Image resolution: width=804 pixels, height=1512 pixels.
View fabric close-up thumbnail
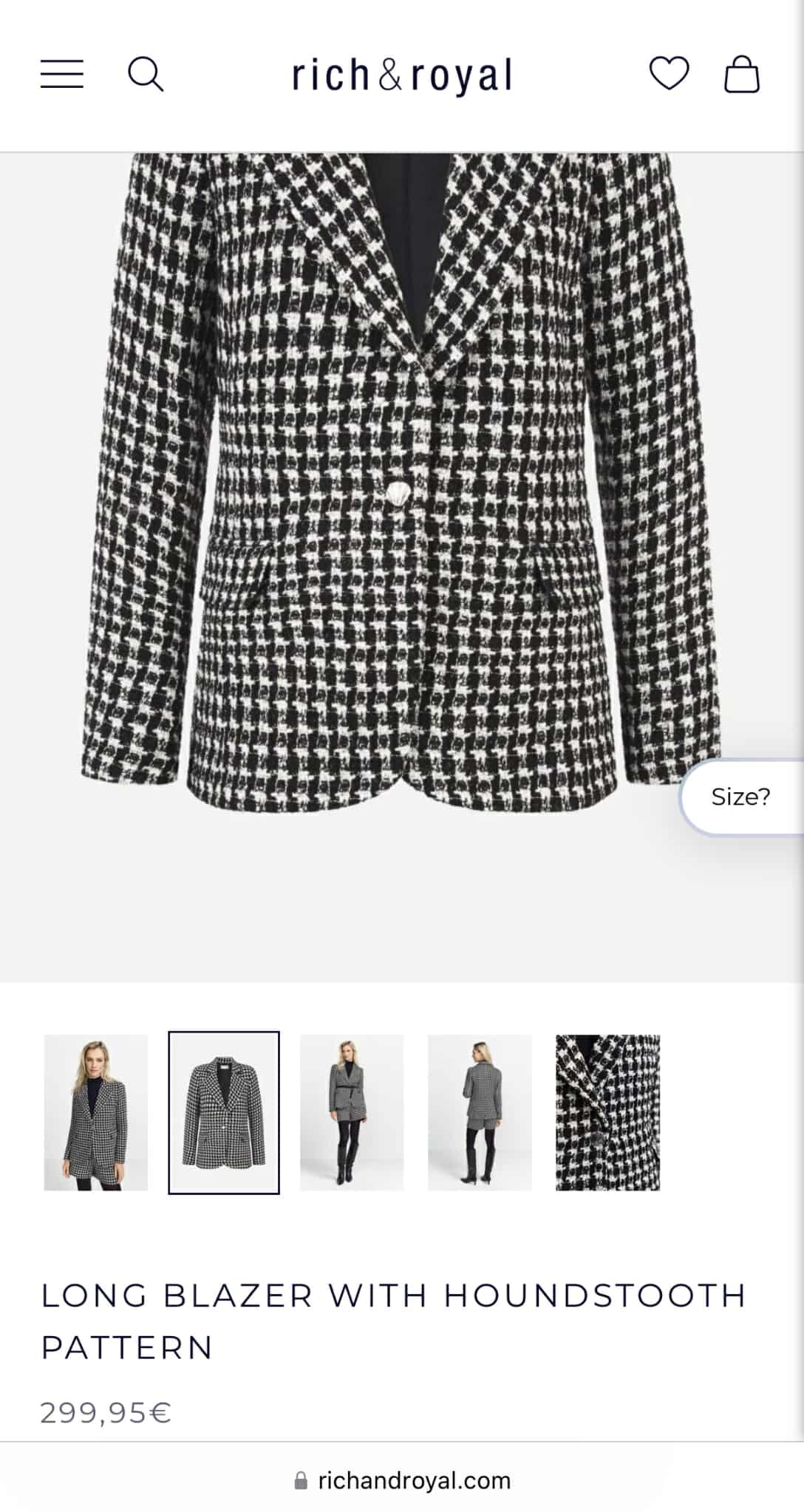point(607,1112)
